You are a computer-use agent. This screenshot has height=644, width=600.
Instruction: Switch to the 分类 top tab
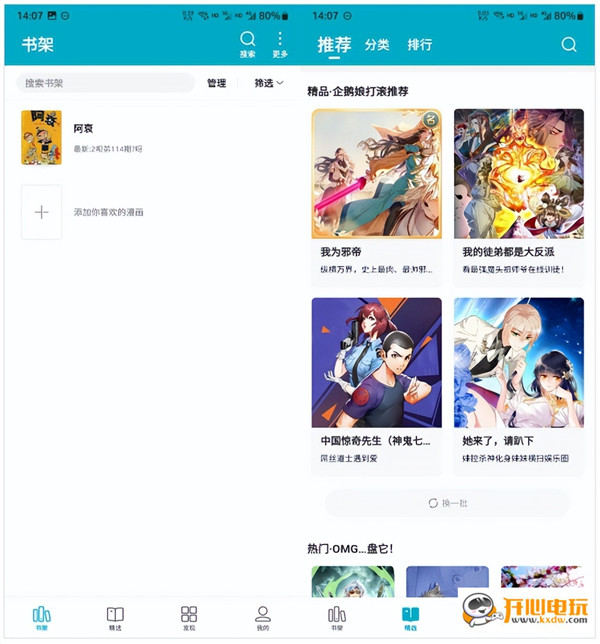pos(377,45)
